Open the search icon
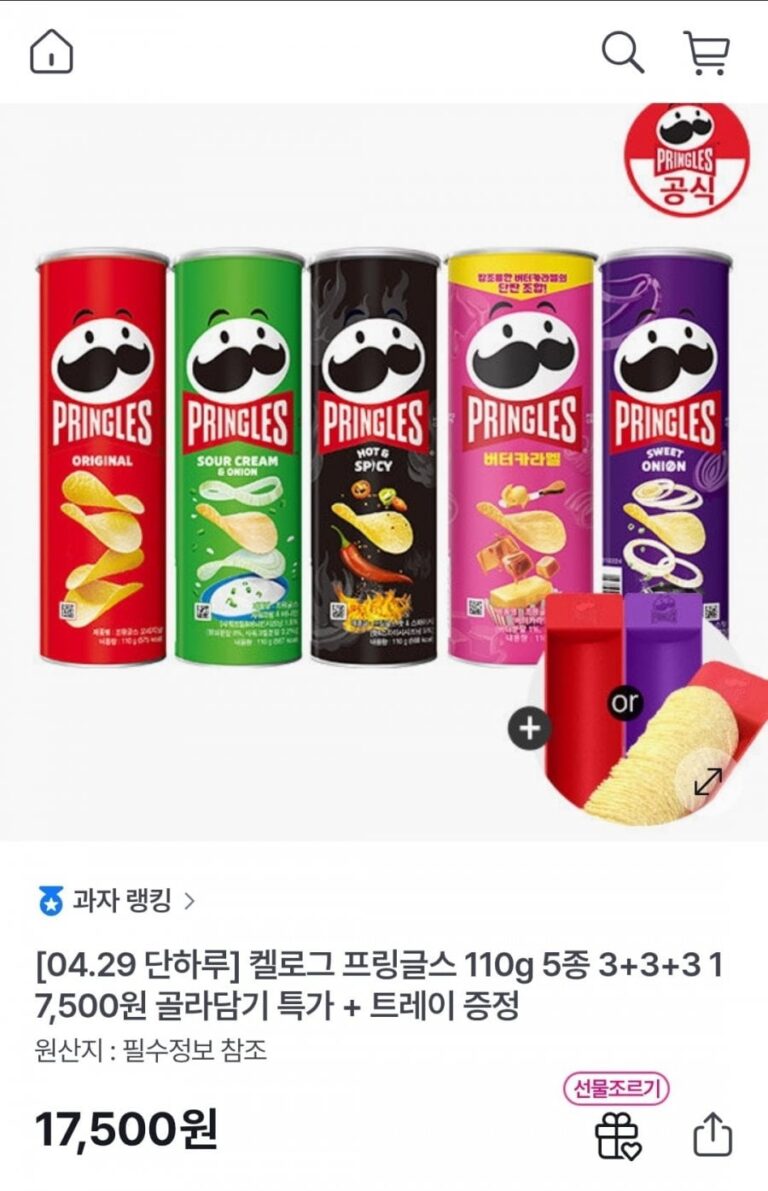768x1191 pixels. [622, 52]
